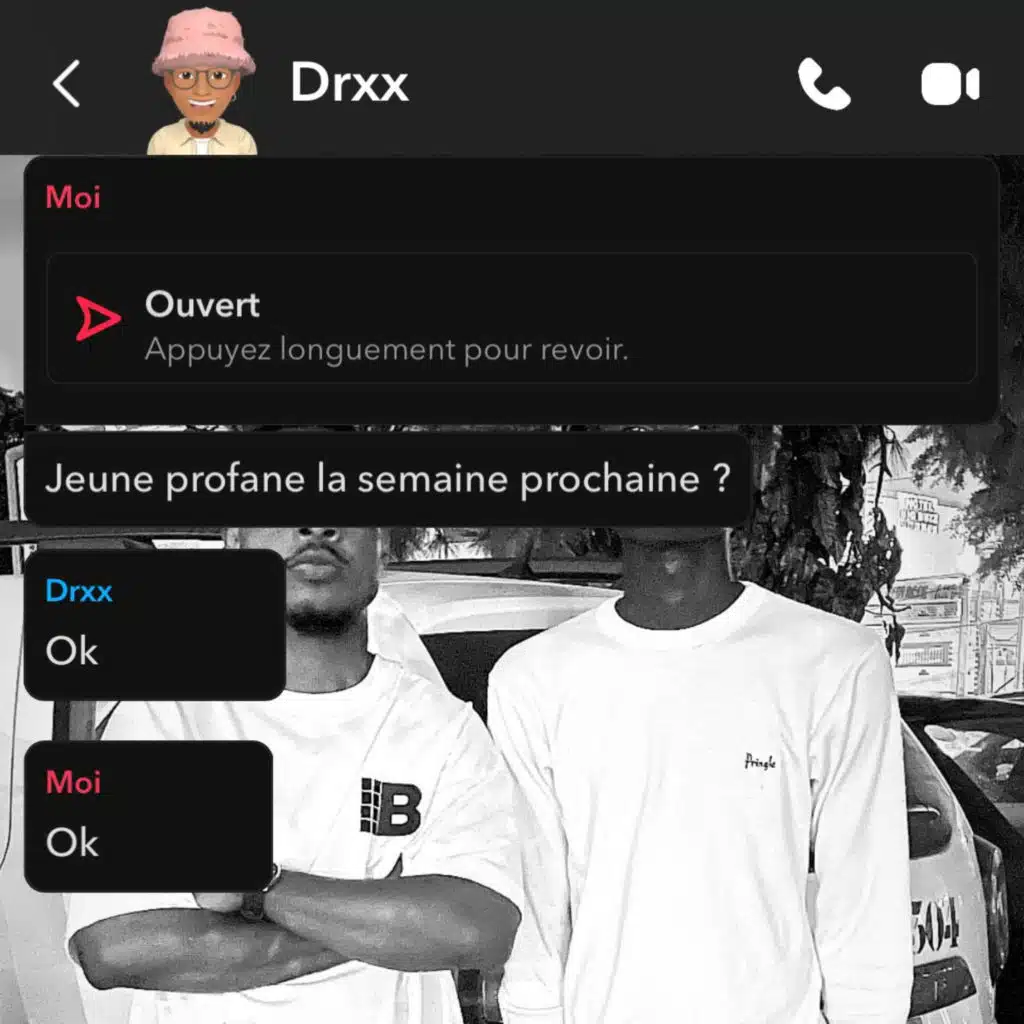Image resolution: width=1024 pixels, height=1024 pixels.
Task: Start a video call with Drxx
Action: coord(950,84)
